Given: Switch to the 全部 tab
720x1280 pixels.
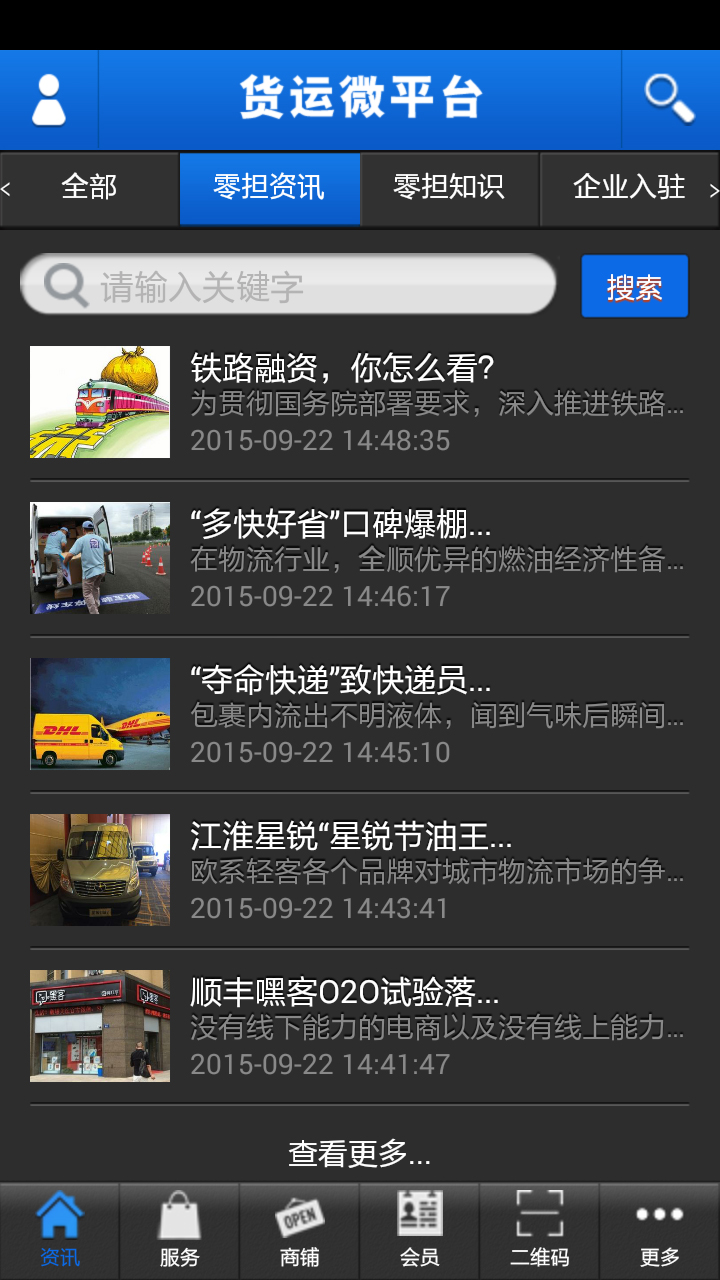Looking at the screenshot, I should tap(89, 188).
